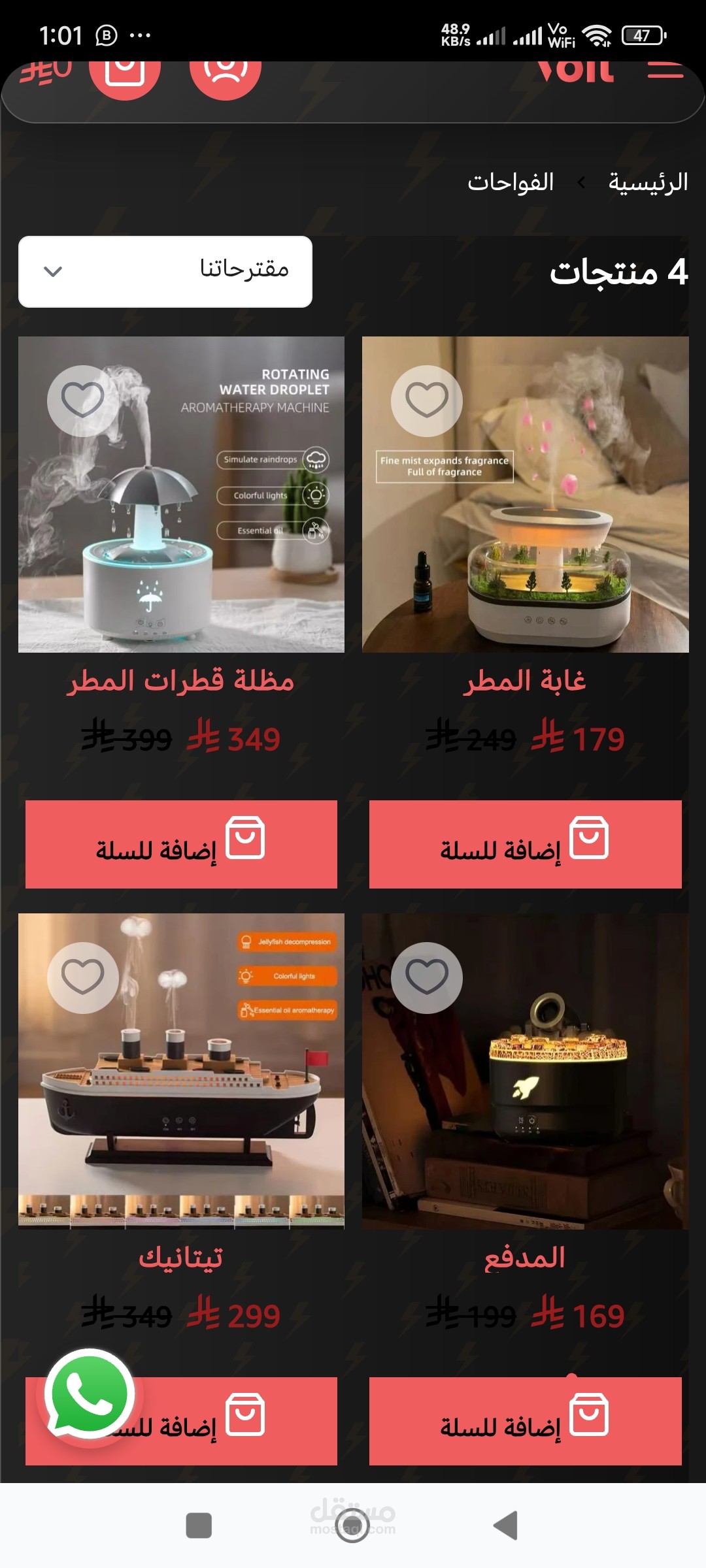
Task: Add مظلة قطرات المطر to favorites
Action: click(82, 400)
